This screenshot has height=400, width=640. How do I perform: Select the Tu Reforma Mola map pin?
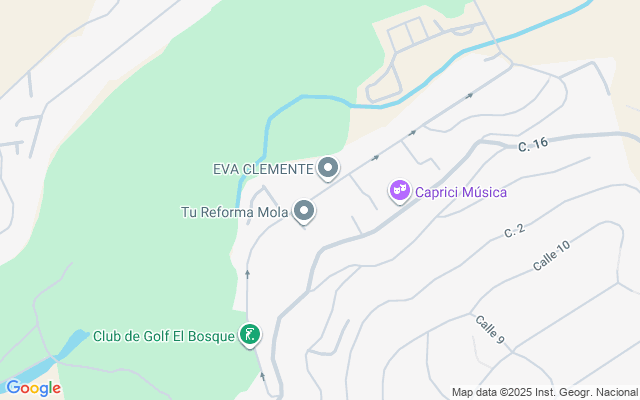click(x=304, y=212)
